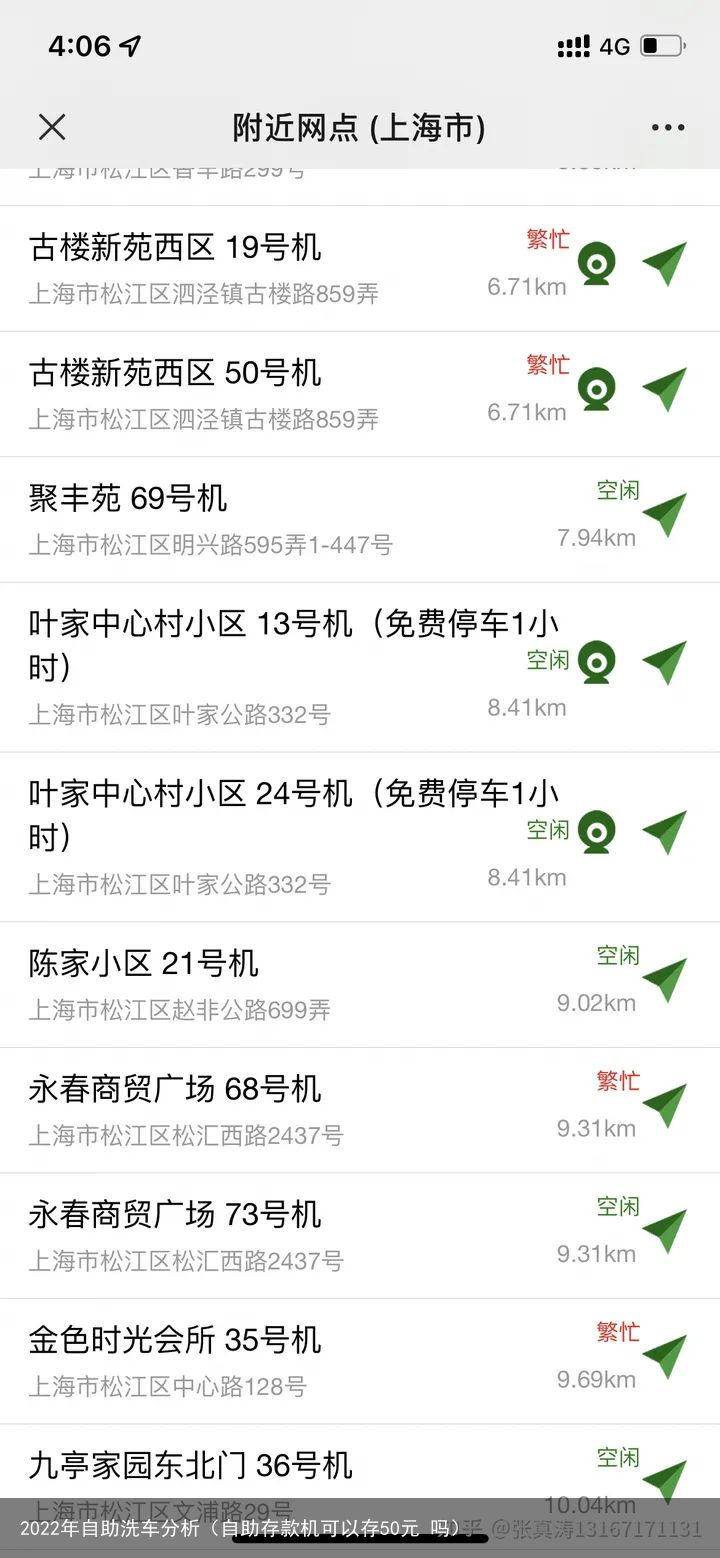Navigate to 叶家中心村小区 24号机
720x1558 pixels.
point(665,832)
